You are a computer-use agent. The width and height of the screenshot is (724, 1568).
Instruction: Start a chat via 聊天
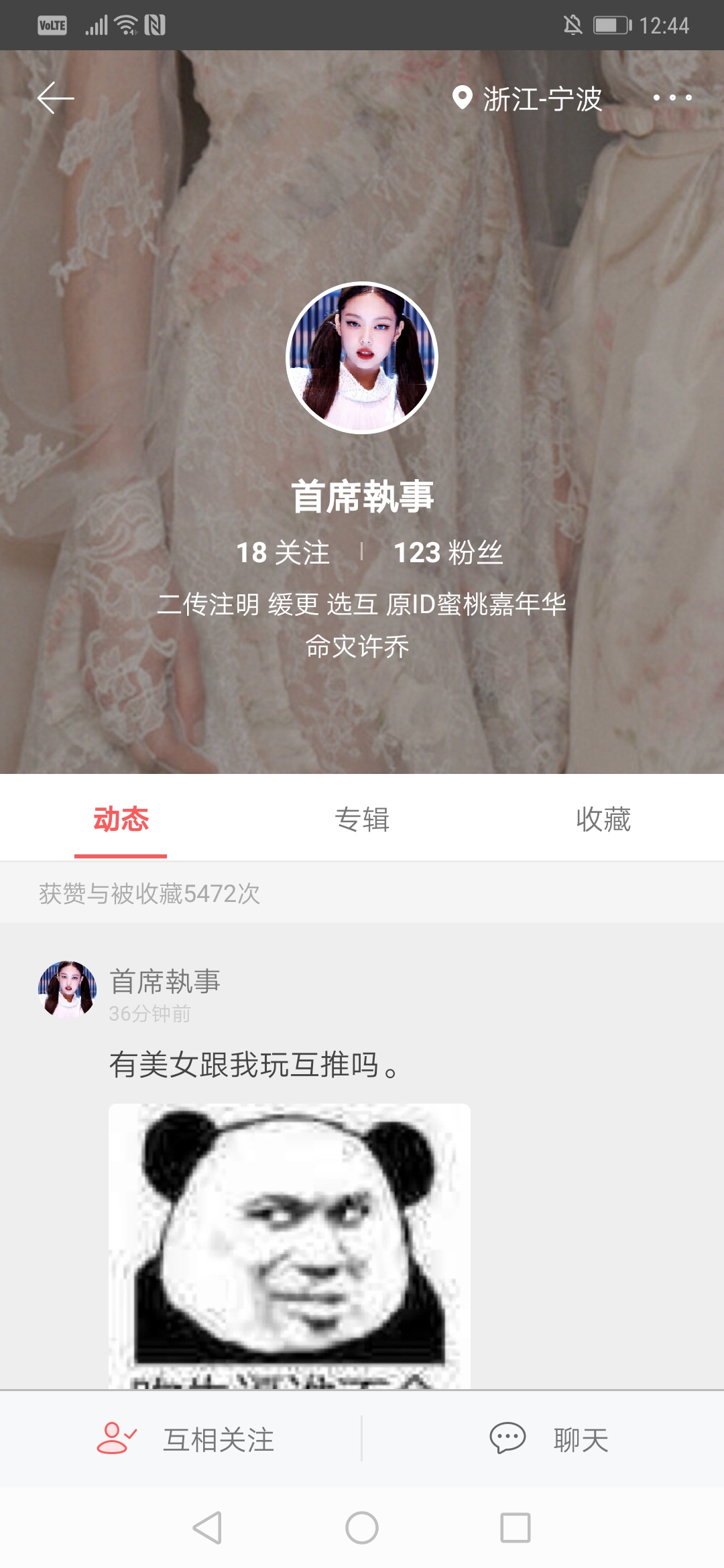[548, 1439]
